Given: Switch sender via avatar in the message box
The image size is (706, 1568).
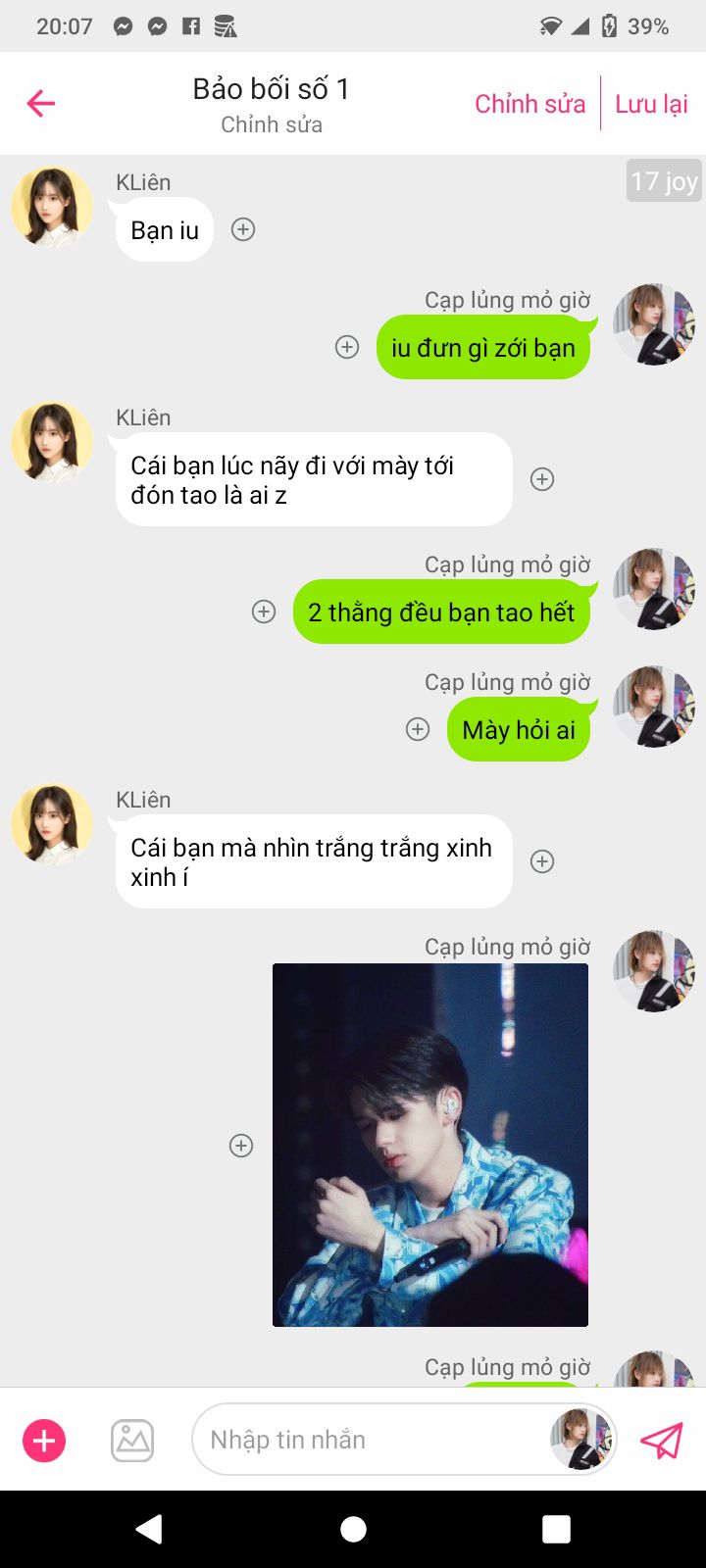Looking at the screenshot, I should point(581,1440).
